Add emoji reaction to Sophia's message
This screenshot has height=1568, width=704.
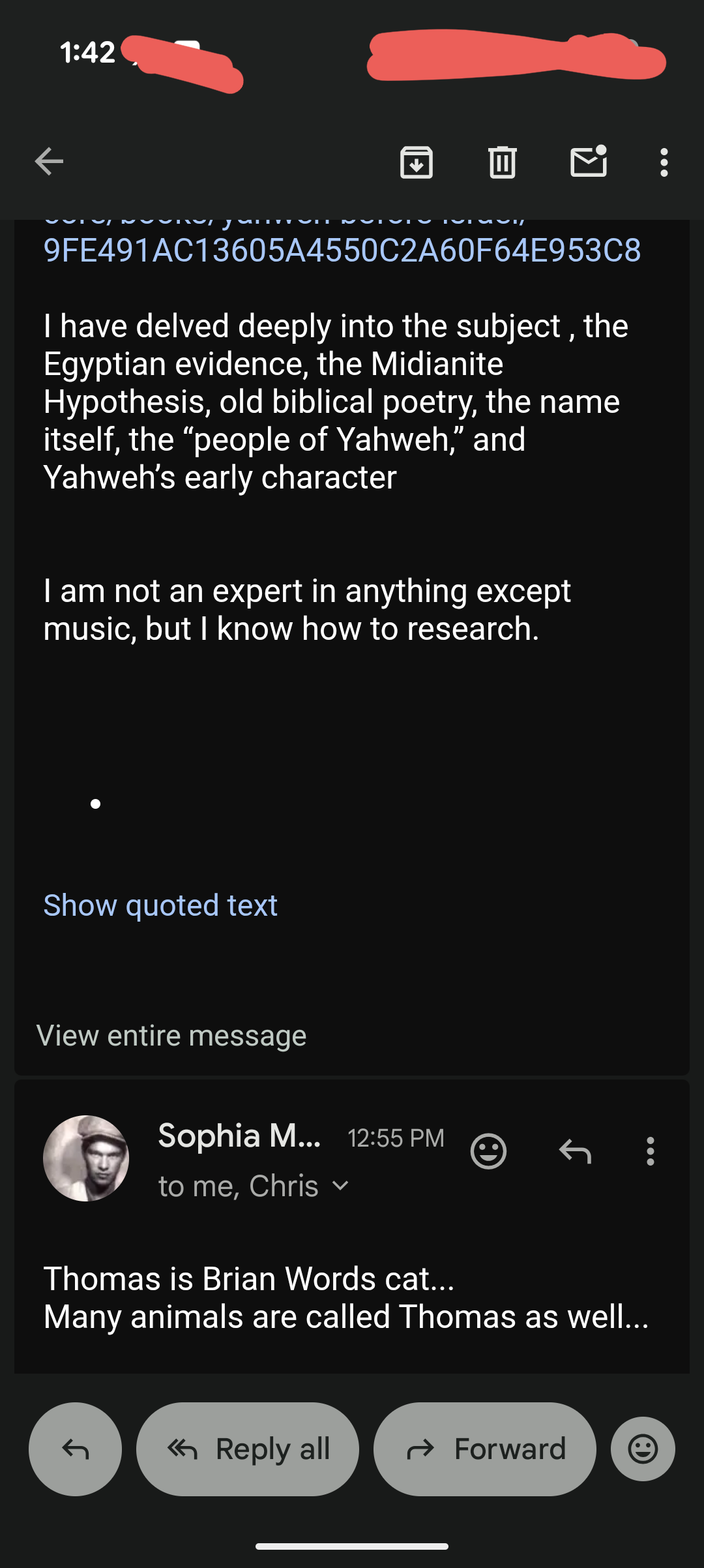tap(488, 1151)
